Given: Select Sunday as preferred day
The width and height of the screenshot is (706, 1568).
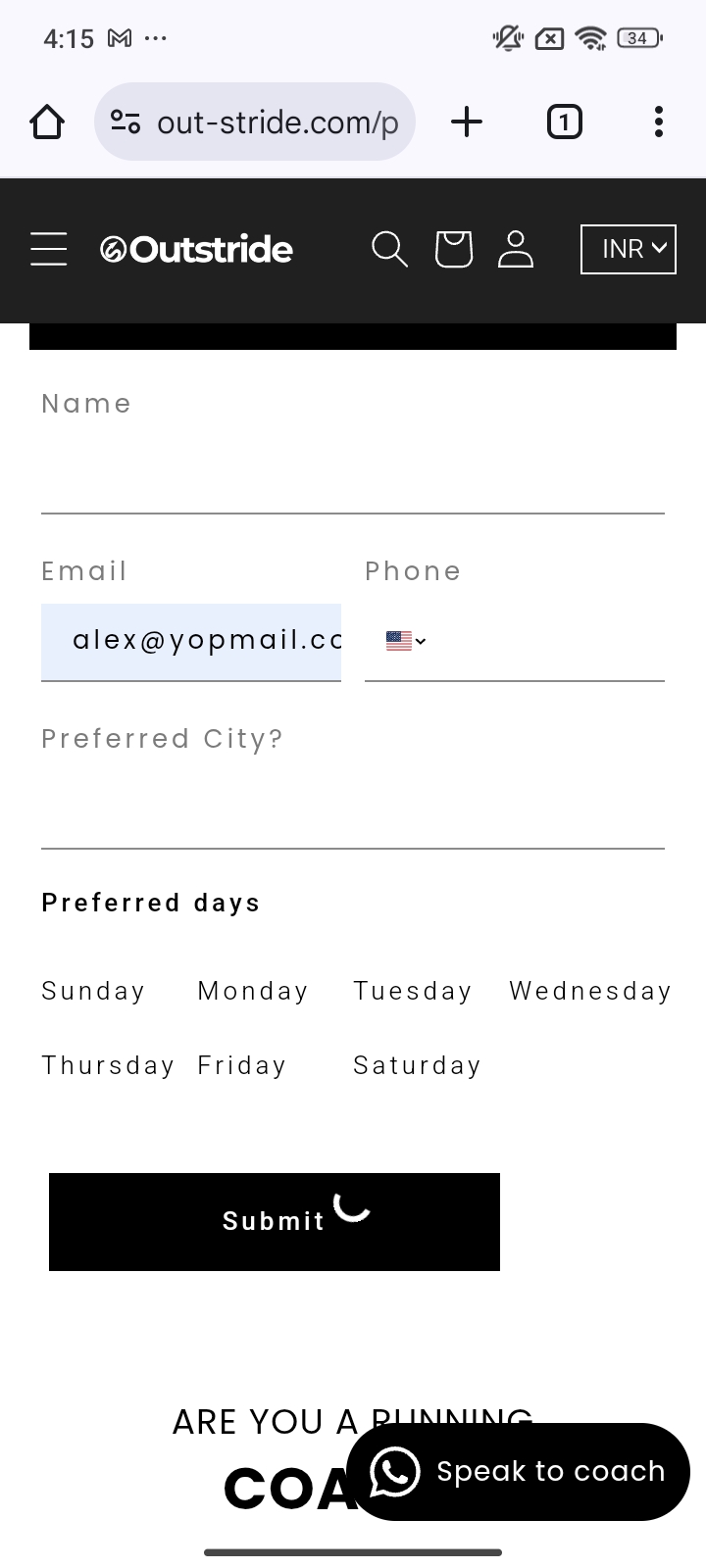Looking at the screenshot, I should pyautogui.click(x=93, y=991).
